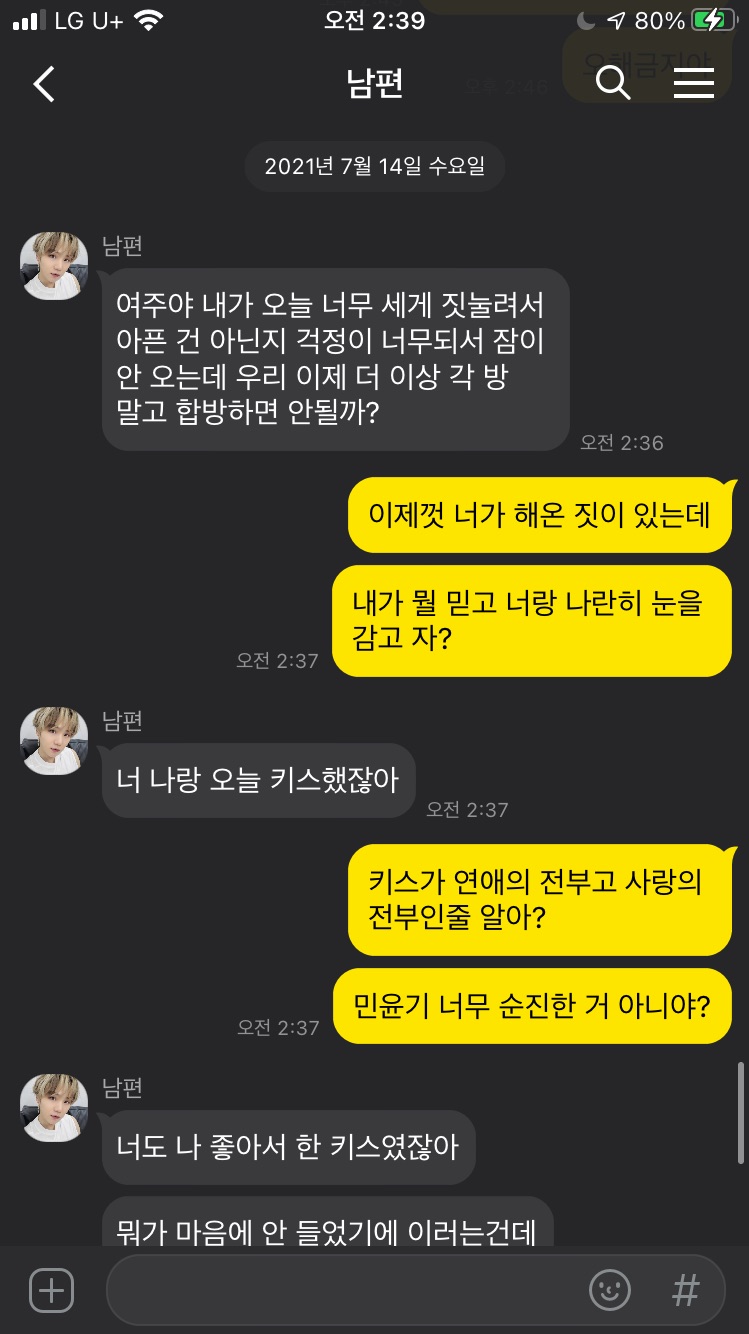Open the chat room hamburger menu

693,84
